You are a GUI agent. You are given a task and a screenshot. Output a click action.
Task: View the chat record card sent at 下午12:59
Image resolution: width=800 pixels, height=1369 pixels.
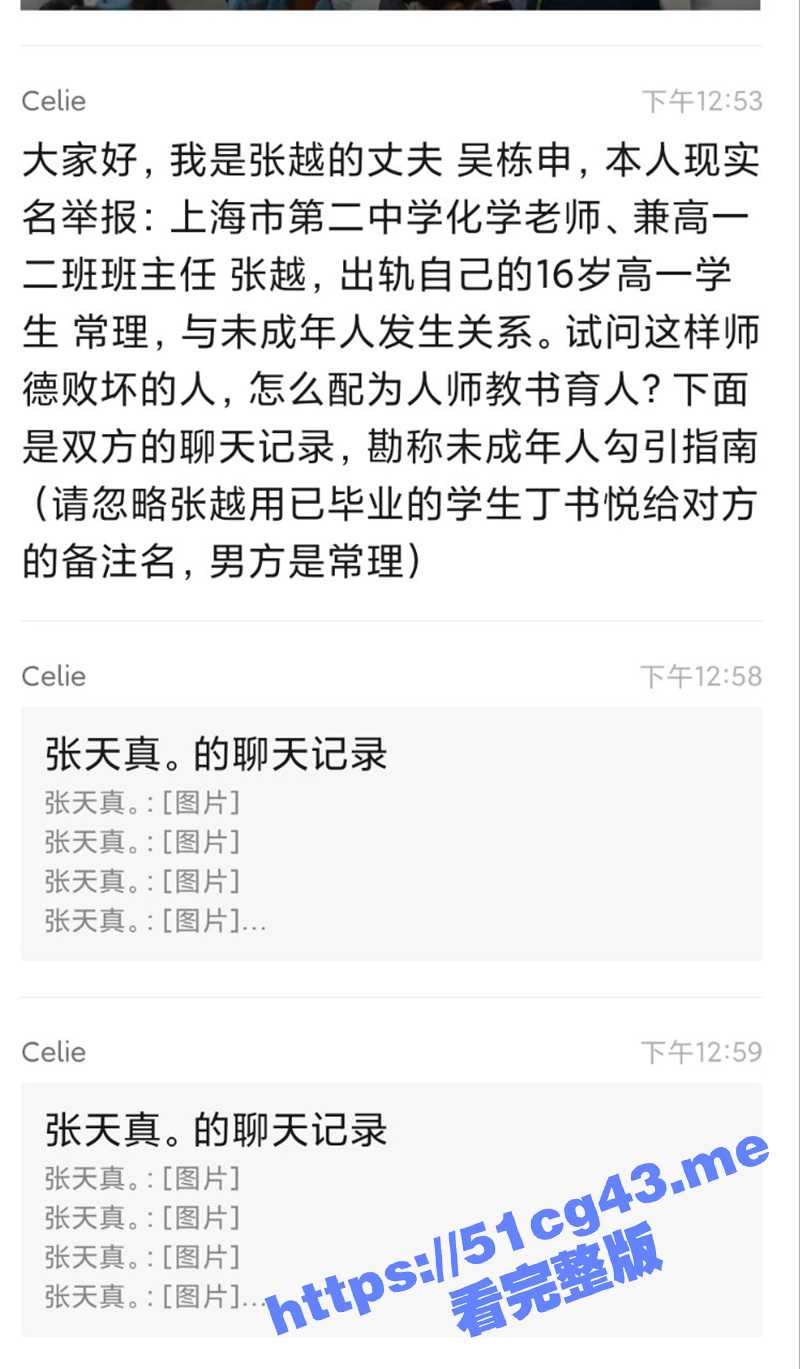point(391,1208)
